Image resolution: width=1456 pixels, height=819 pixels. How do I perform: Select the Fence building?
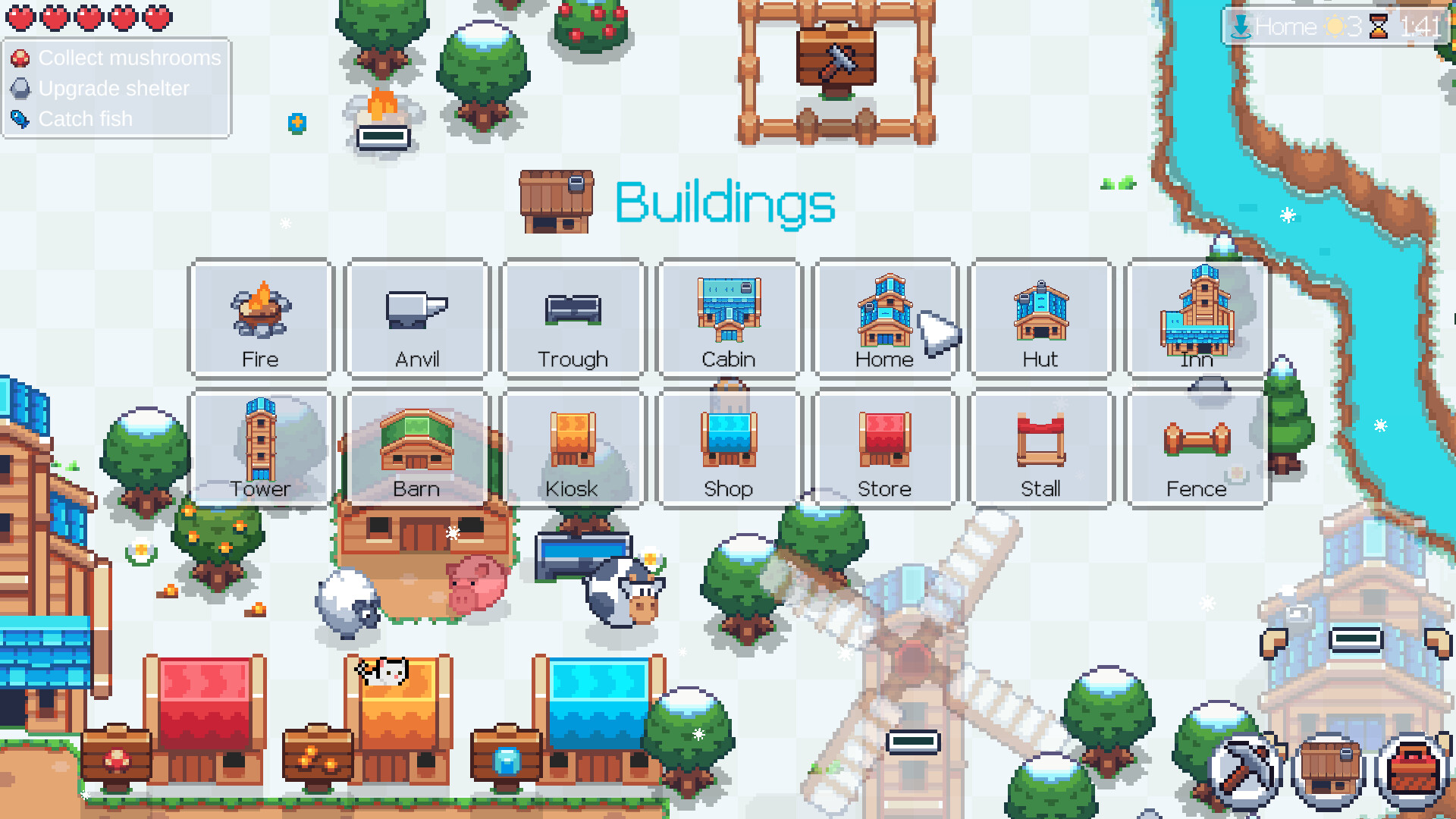pyautogui.click(x=1197, y=448)
